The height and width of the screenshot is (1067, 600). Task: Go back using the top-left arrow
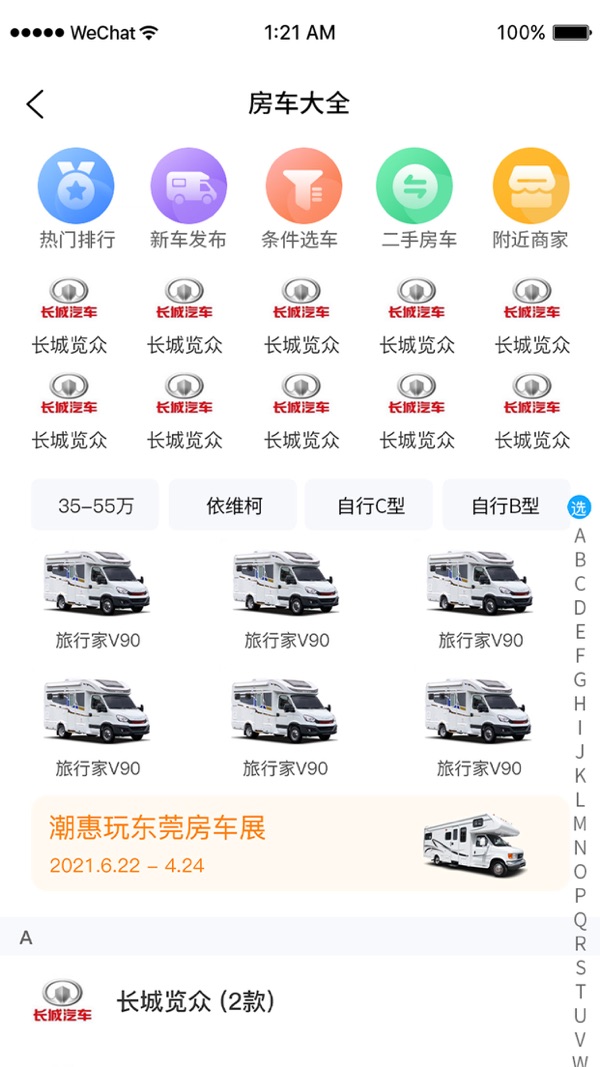click(35, 104)
